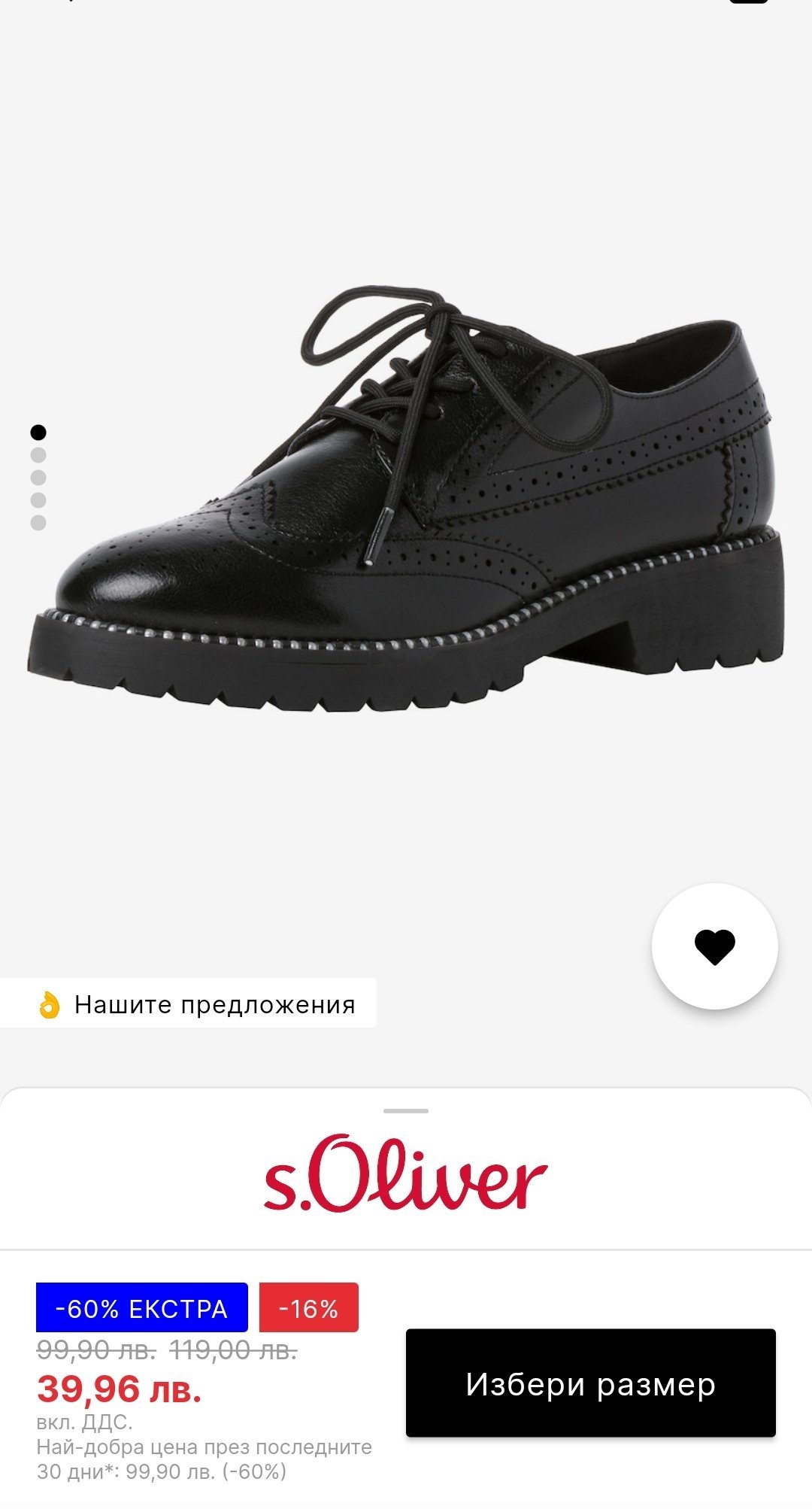Open the "Нашите предложения" tag
This screenshot has width=812, height=1509.
click(188, 1004)
